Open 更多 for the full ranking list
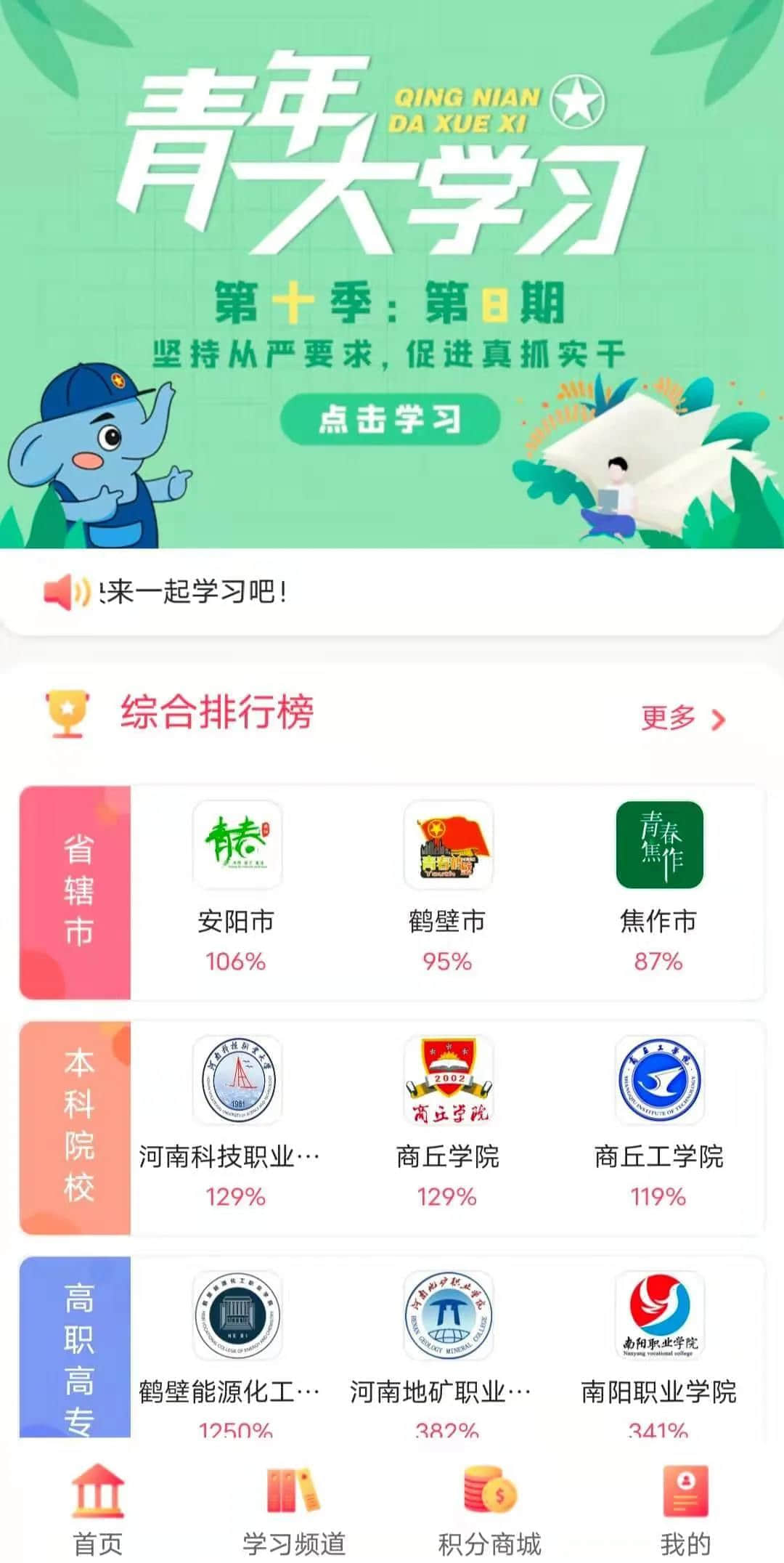The height and width of the screenshot is (1563, 784). click(682, 718)
